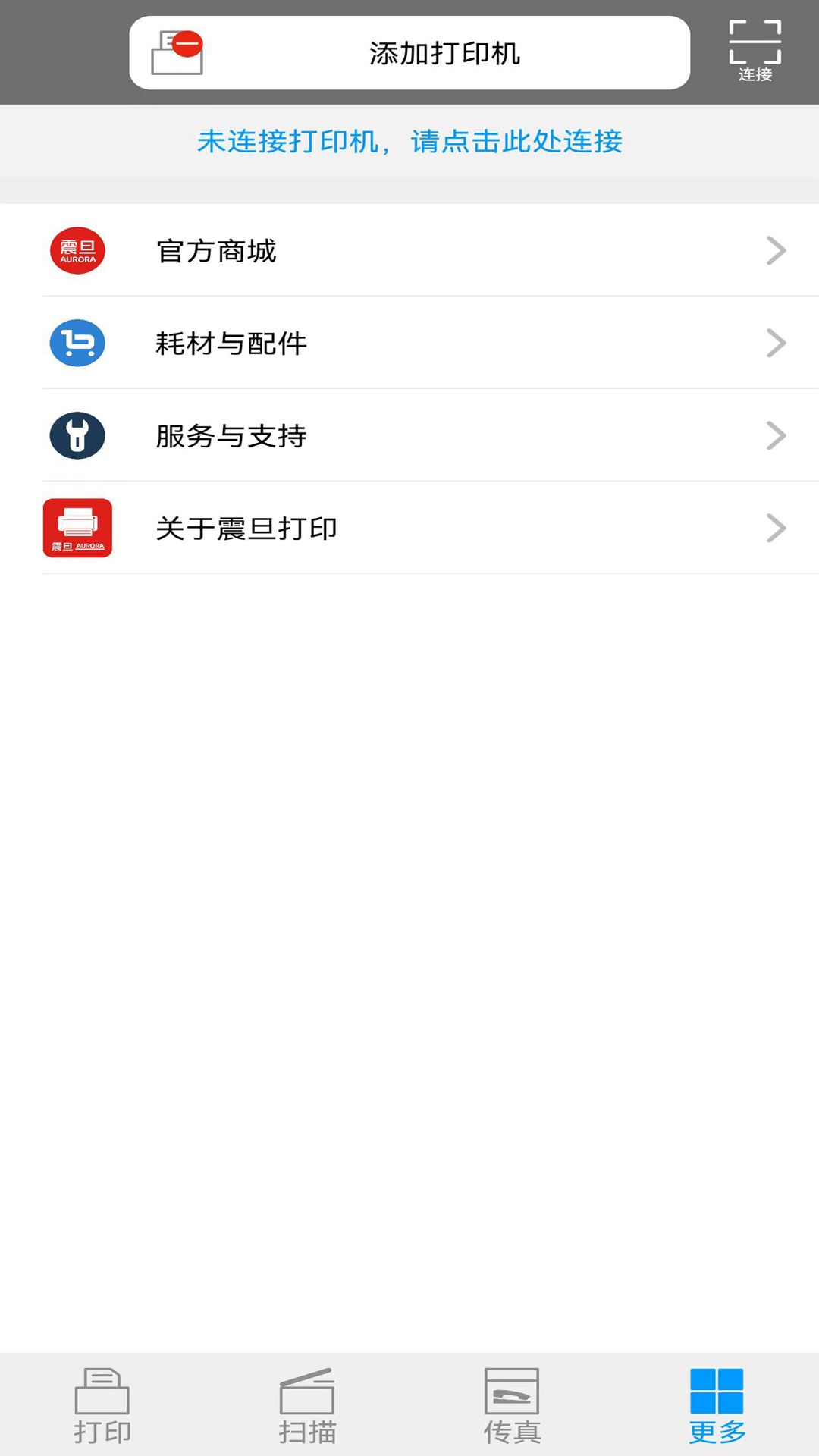Switch to the 打印 tab
The height and width of the screenshot is (1456, 819).
click(x=102, y=1404)
